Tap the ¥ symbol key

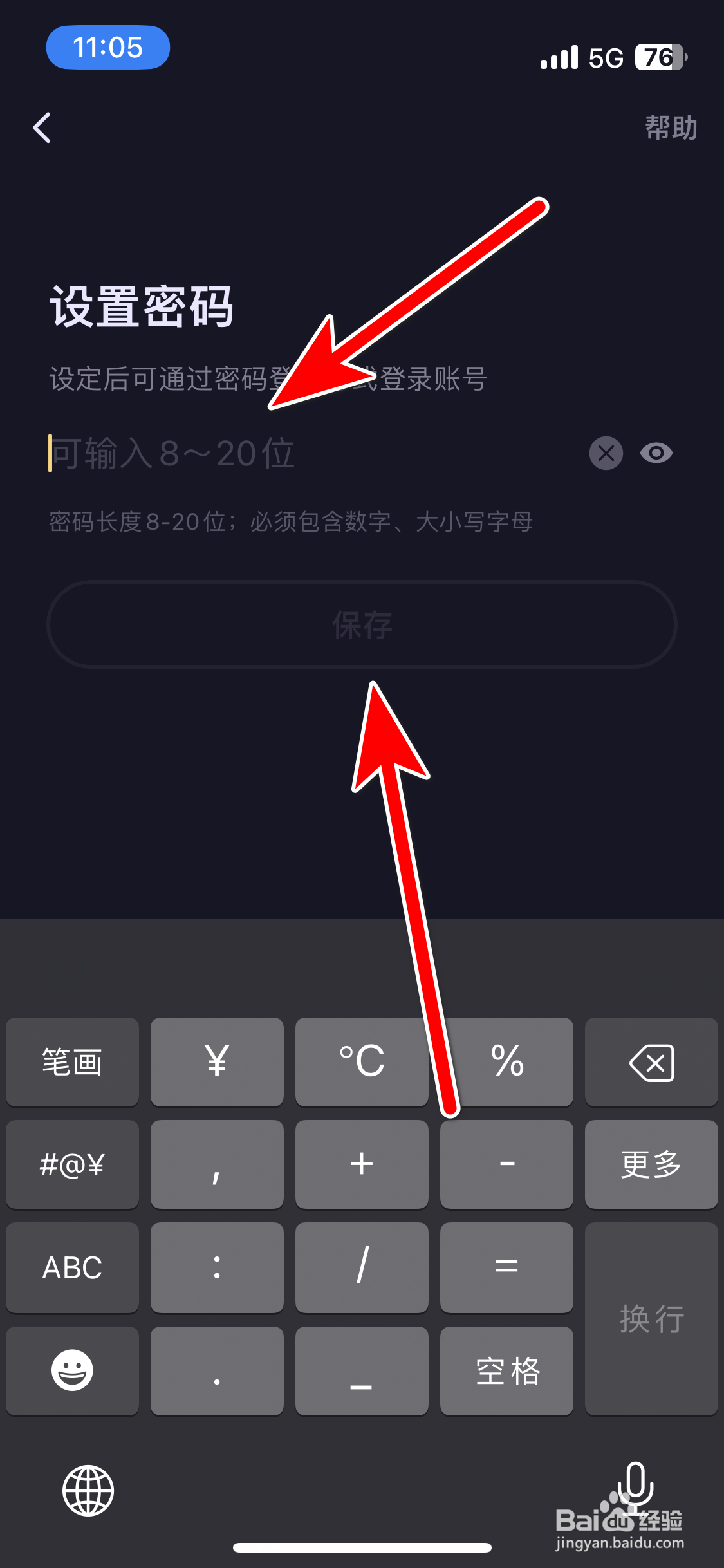[x=216, y=1062]
